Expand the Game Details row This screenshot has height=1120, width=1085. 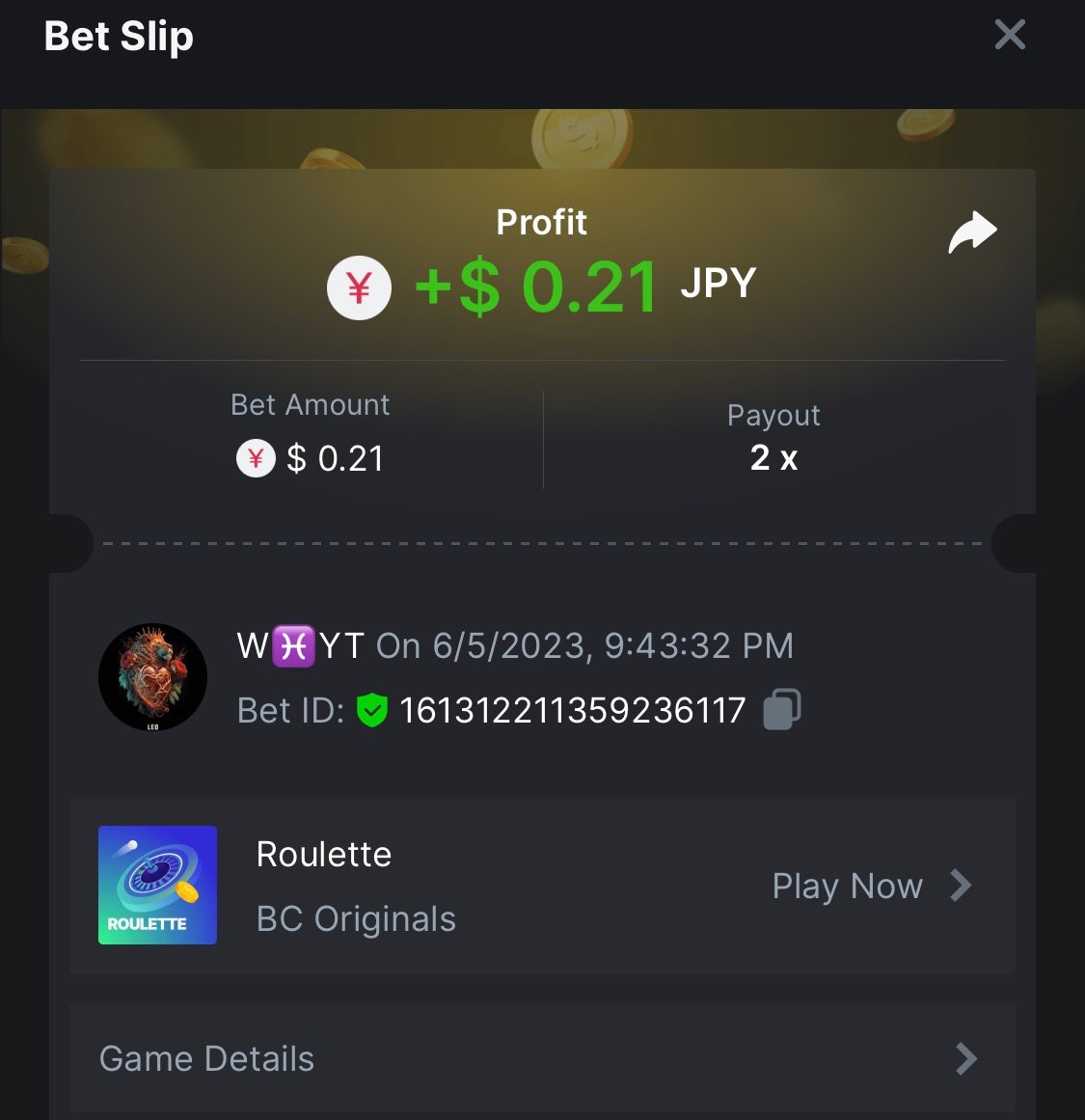point(541,1058)
